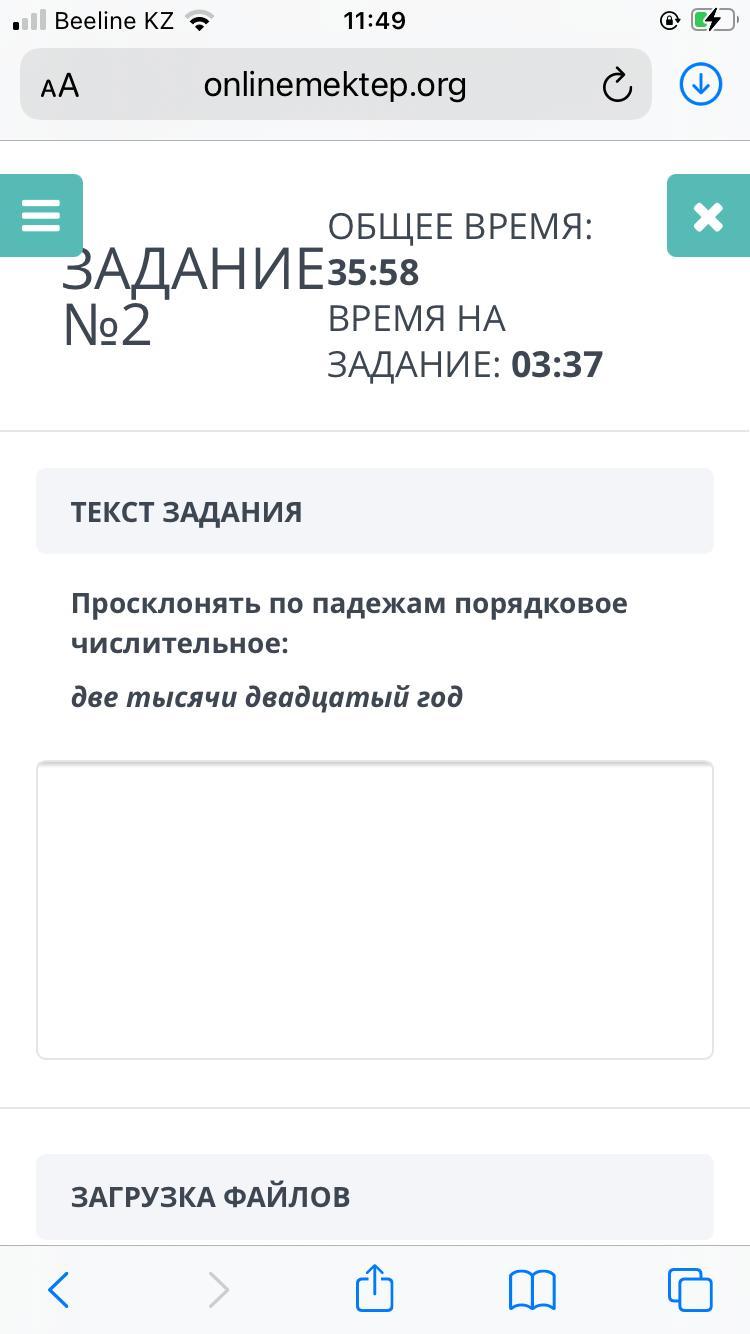Open Safari bookmarks
The width and height of the screenshot is (750, 1334).
532,1290
